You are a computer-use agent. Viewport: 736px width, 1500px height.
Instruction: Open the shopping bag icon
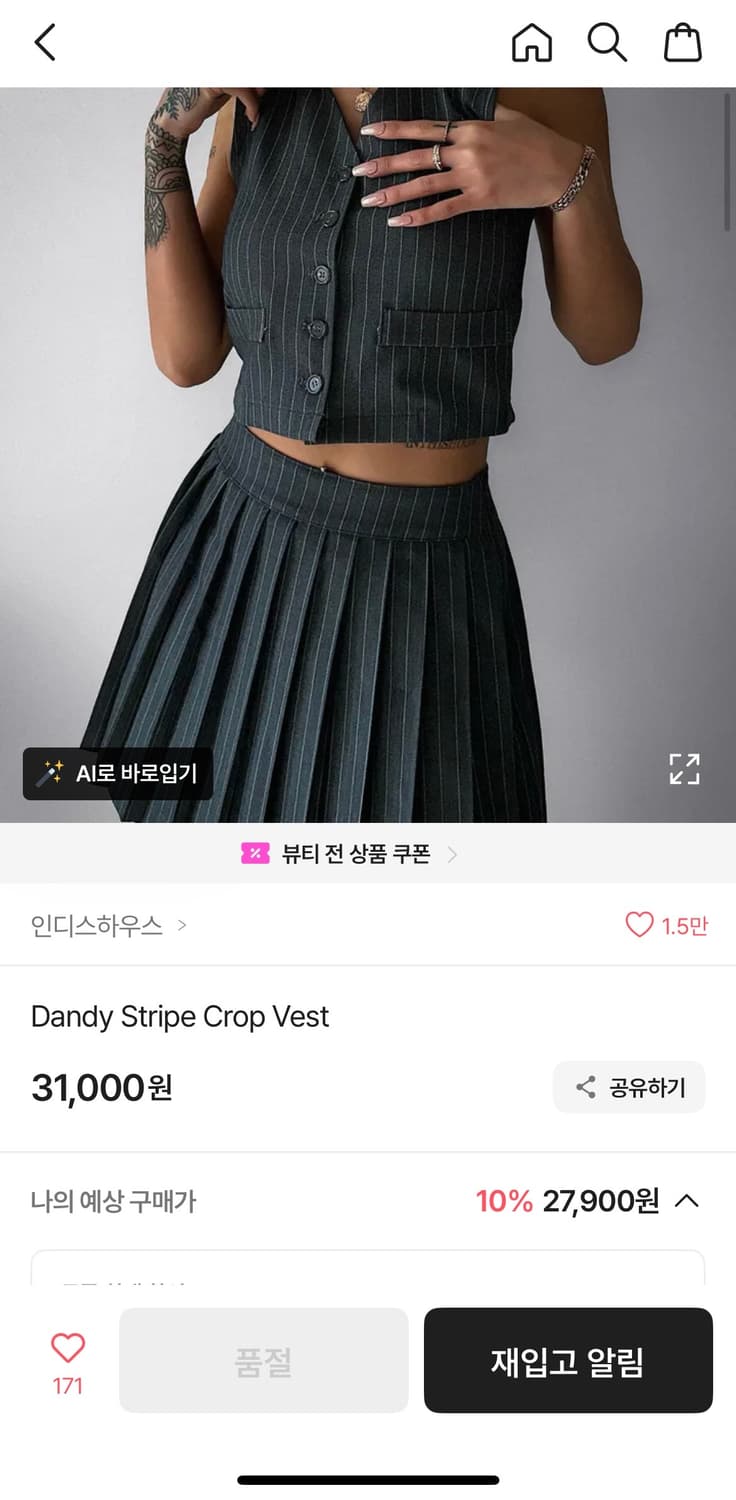(683, 43)
